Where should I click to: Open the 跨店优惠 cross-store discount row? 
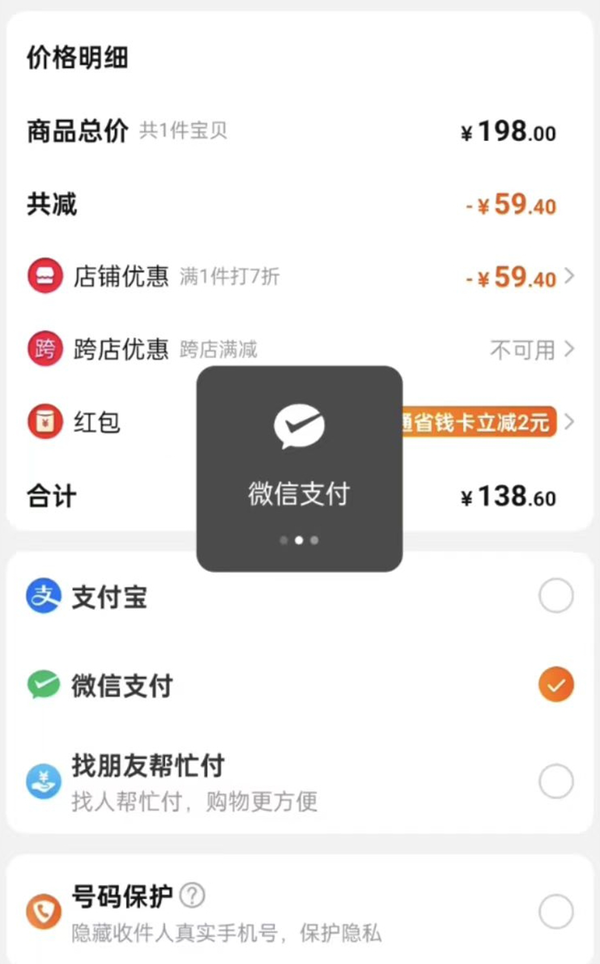tap(300, 349)
